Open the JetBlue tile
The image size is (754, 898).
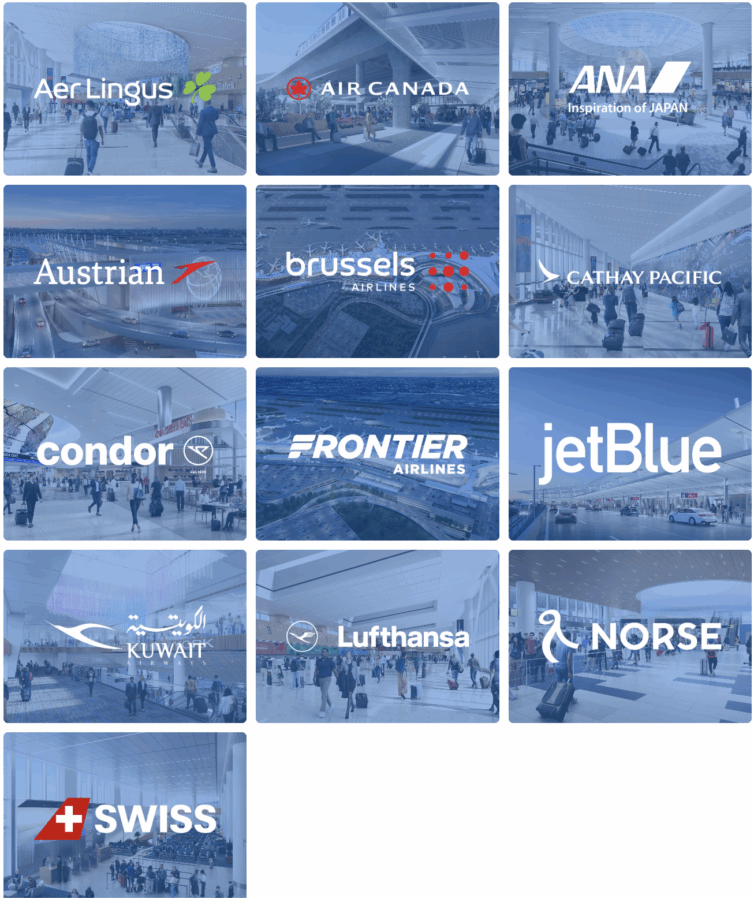[630, 454]
